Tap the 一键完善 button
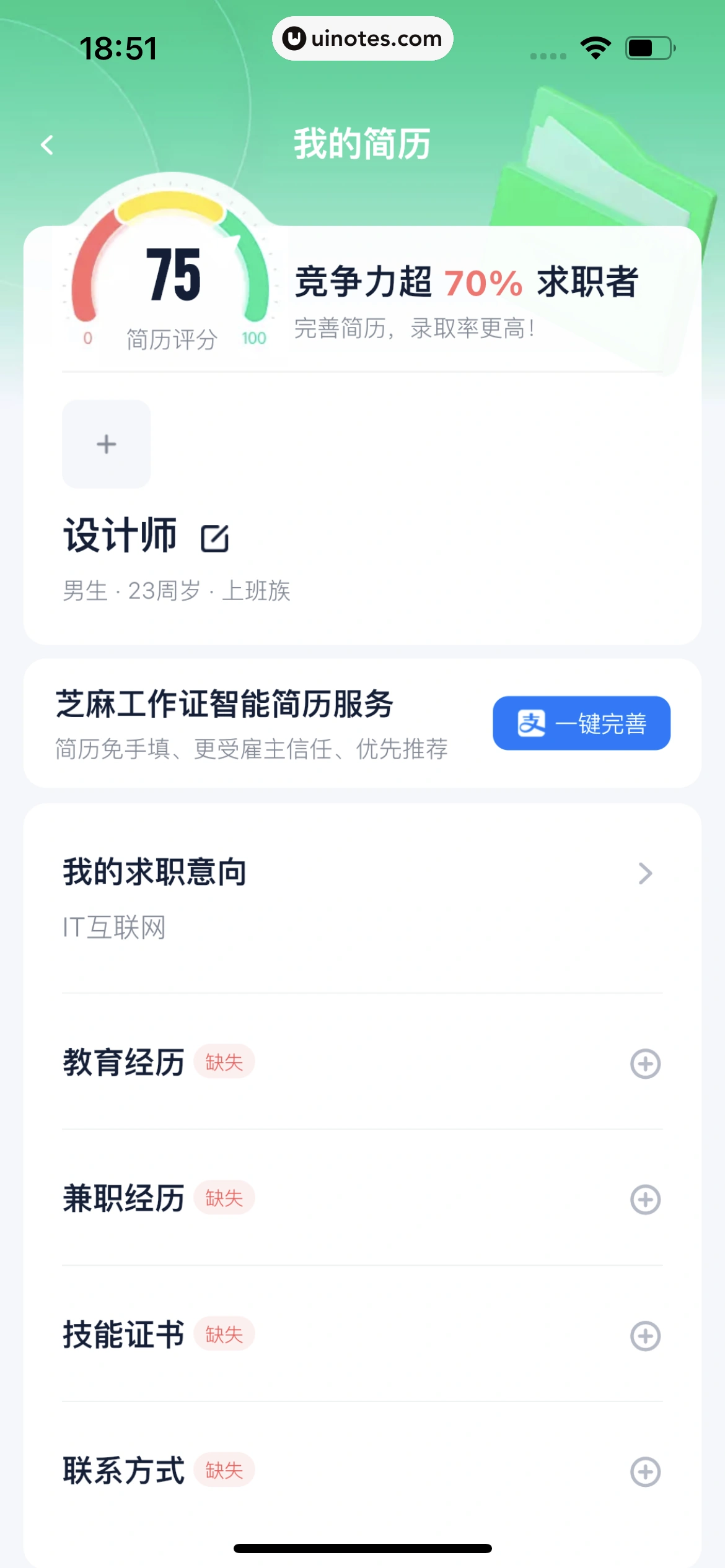The height and width of the screenshot is (1568, 725). 581,723
